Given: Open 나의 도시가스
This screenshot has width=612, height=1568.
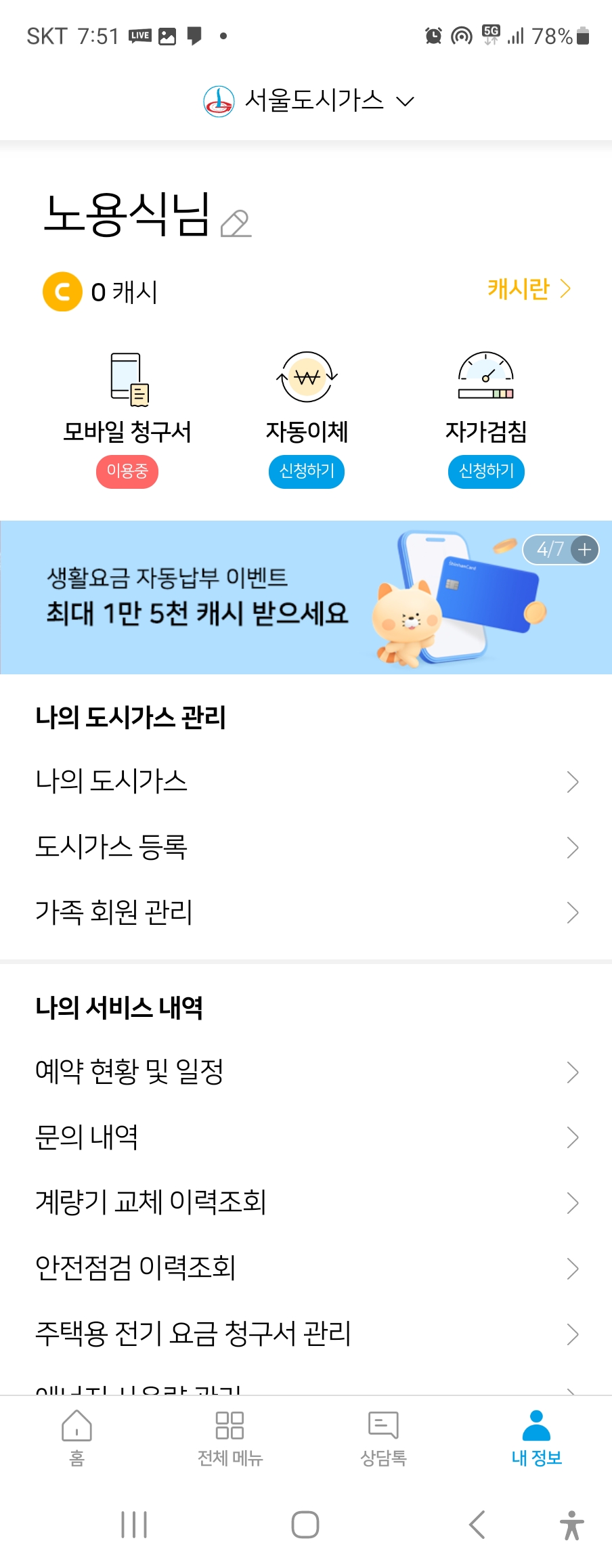Looking at the screenshot, I should pyautogui.click(x=306, y=781).
